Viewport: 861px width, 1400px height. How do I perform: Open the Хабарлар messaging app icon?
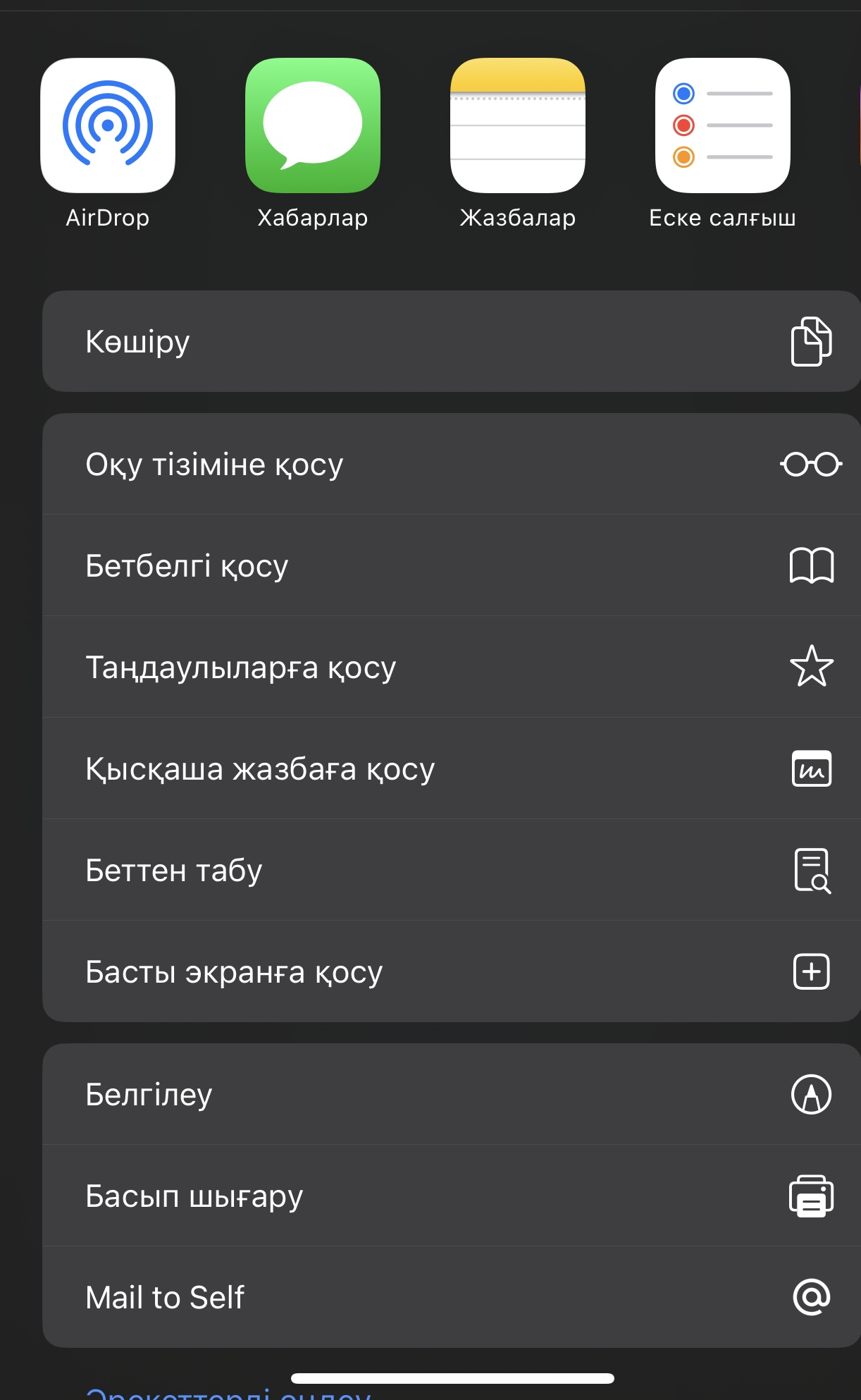313,125
